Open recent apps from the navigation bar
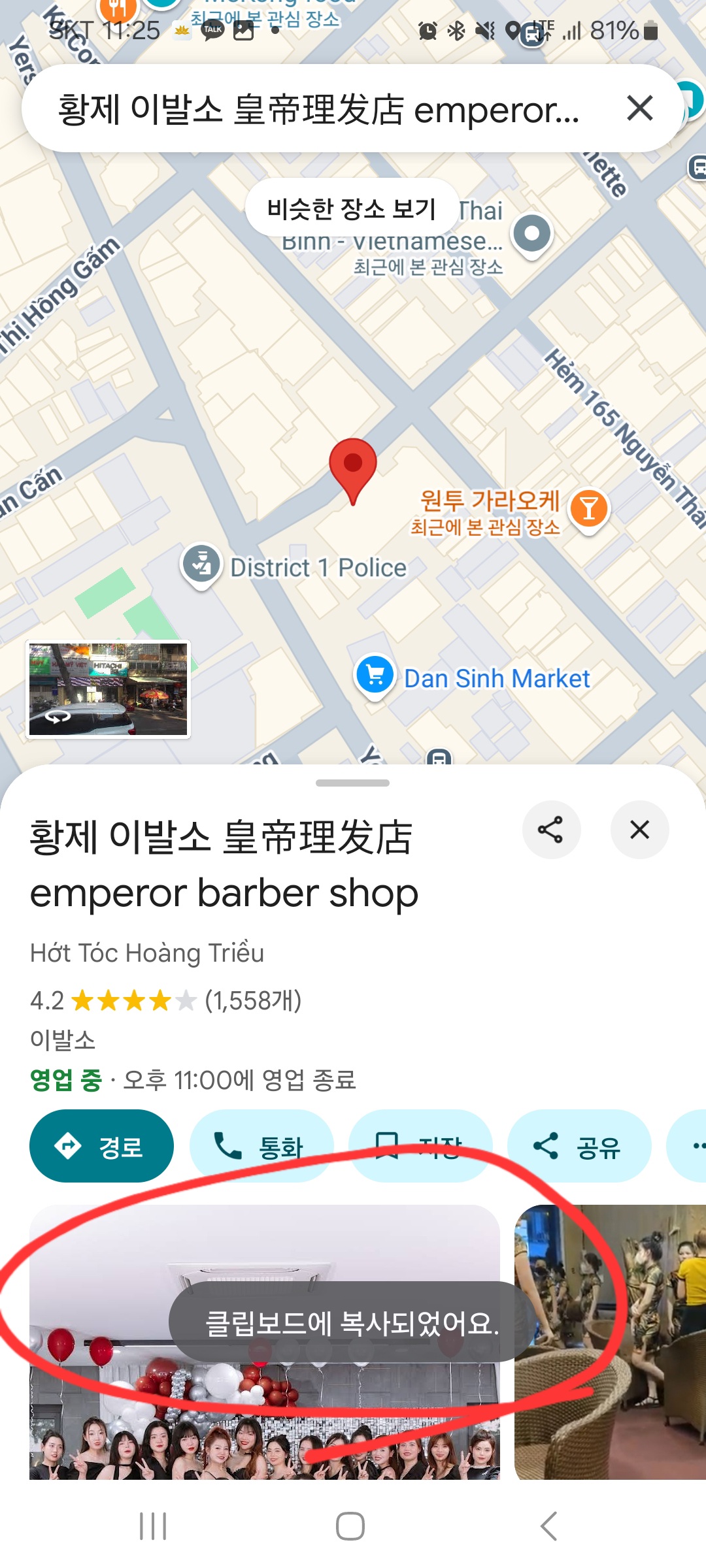Image resolution: width=706 pixels, height=1568 pixels. click(153, 1526)
